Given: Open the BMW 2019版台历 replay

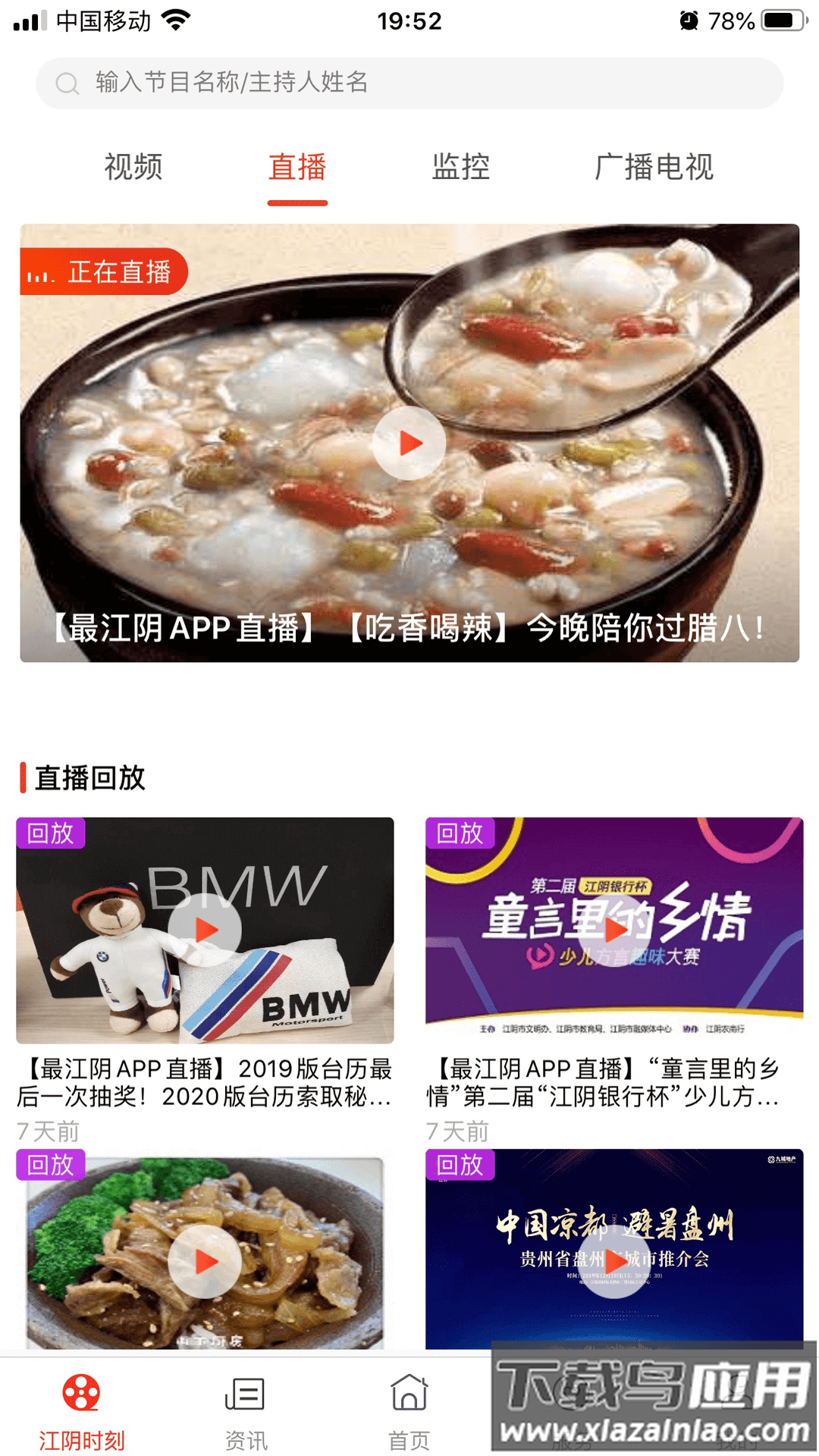Looking at the screenshot, I should [x=205, y=930].
